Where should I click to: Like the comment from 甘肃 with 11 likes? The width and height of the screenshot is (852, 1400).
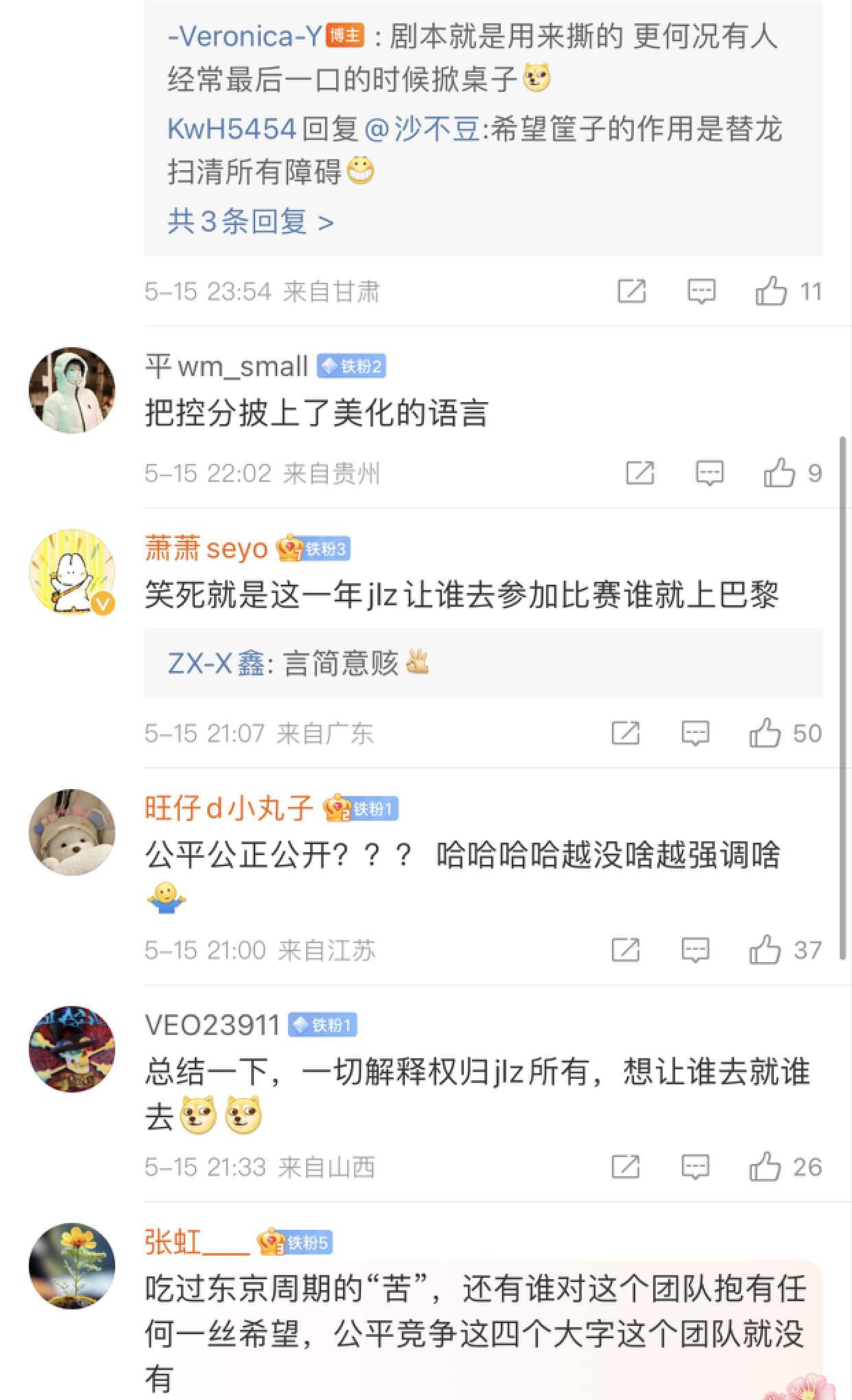tap(771, 291)
